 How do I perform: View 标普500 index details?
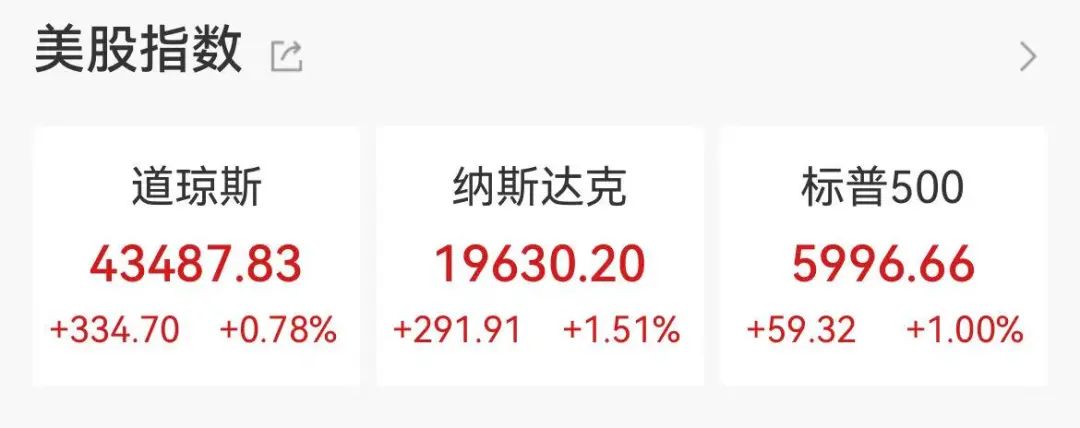[884, 256]
